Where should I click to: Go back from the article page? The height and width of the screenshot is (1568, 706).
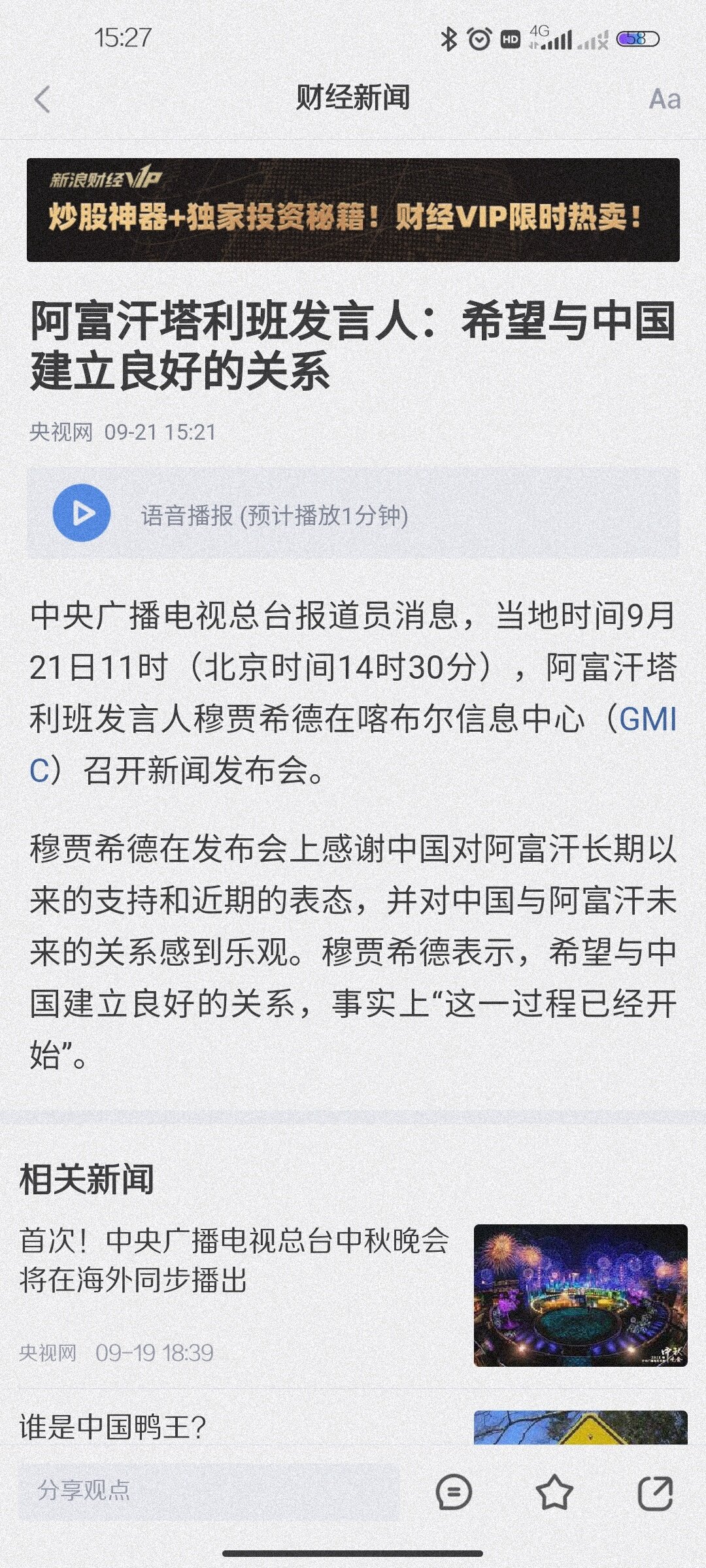42,100
